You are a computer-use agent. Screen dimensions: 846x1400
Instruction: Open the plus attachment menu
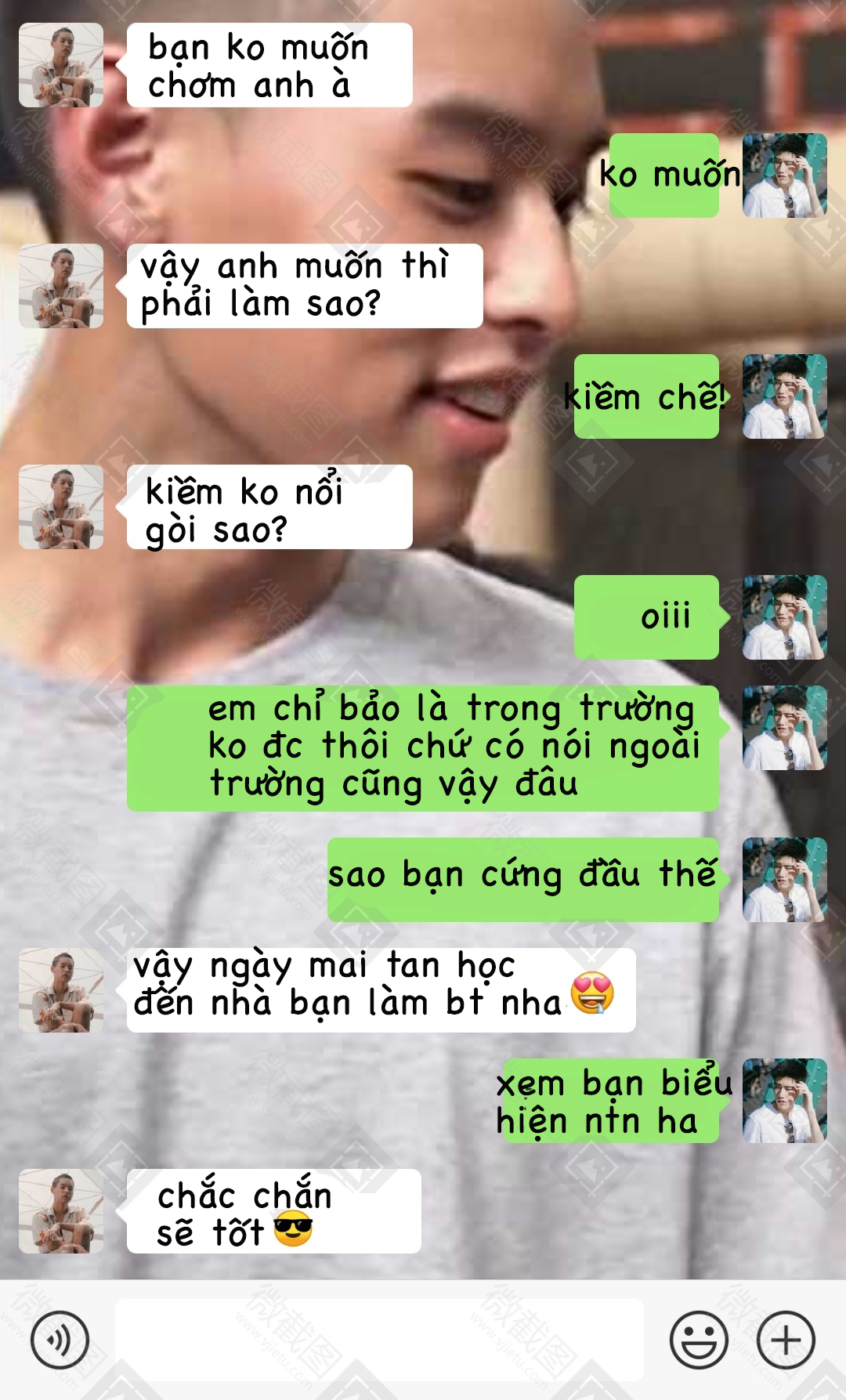click(x=786, y=1340)
